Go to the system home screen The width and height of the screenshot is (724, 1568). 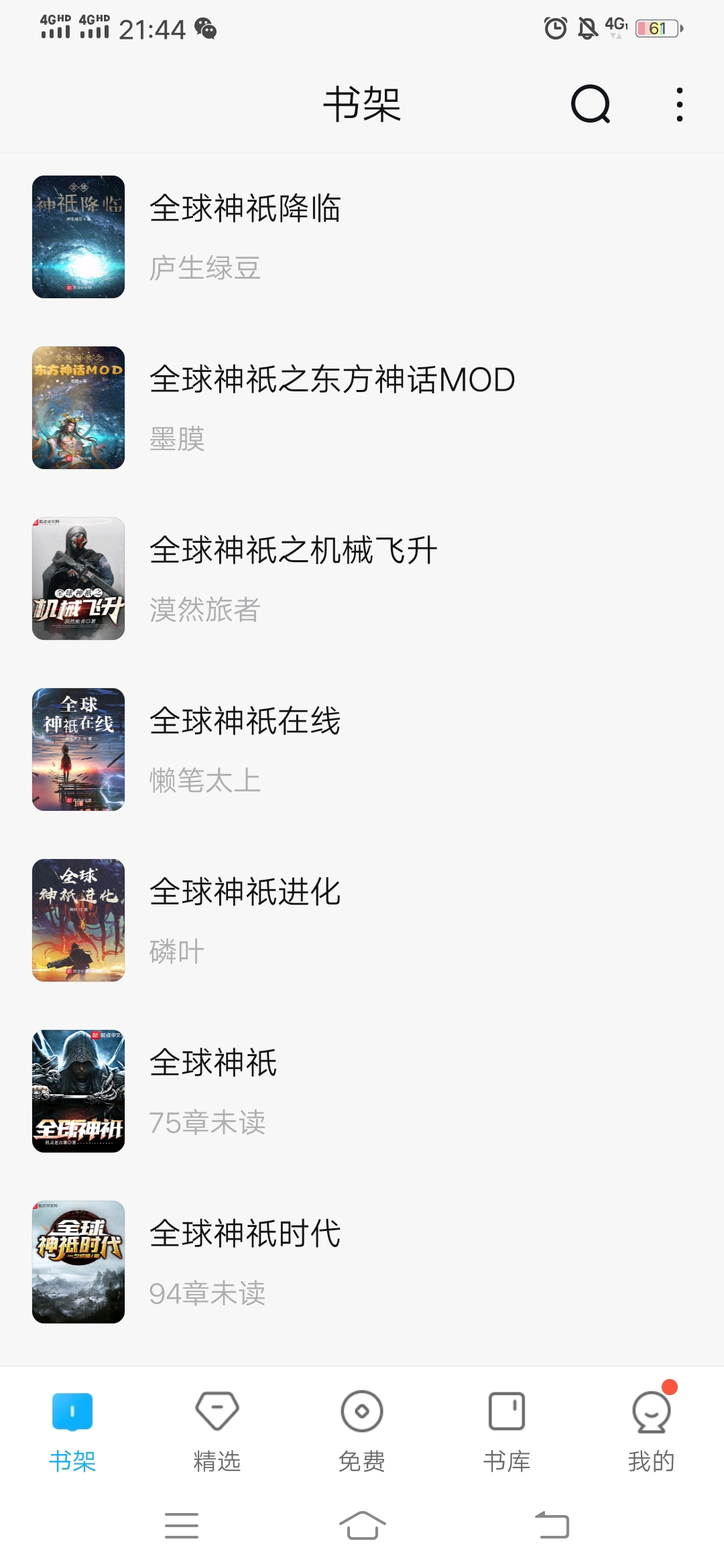362,1526
